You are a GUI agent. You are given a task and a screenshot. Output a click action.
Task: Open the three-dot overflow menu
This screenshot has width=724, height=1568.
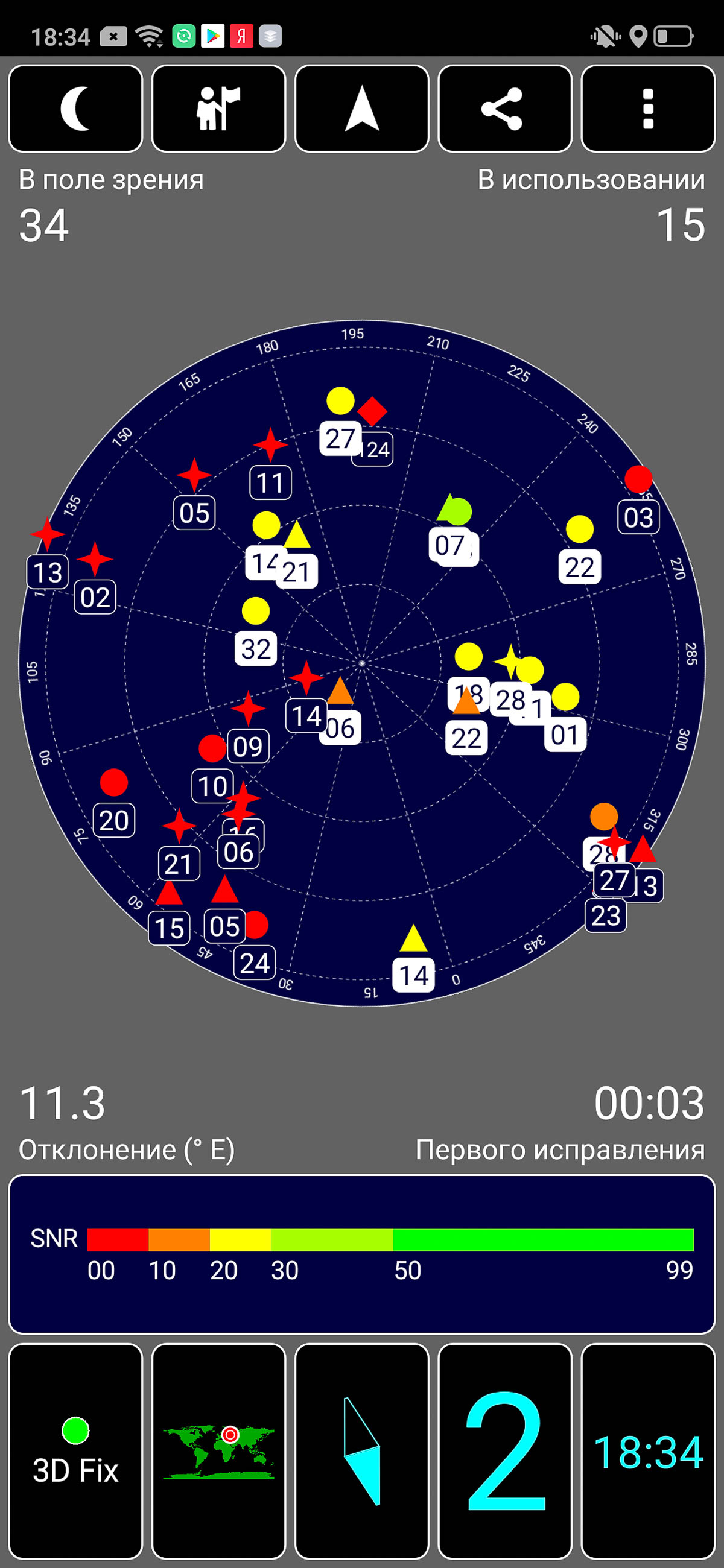point(648,109)
